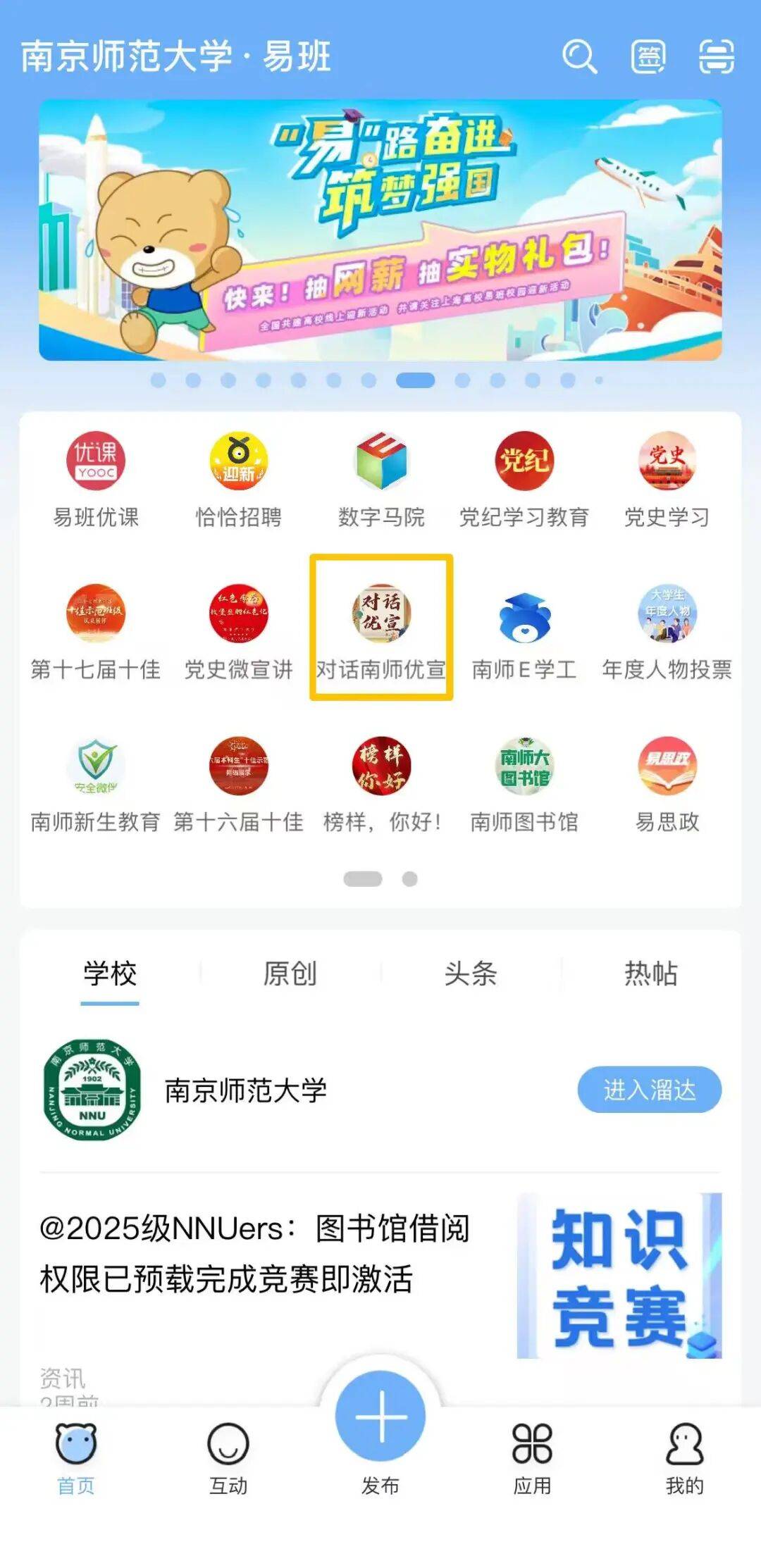This screenshot has width=761, height=1568.
Task: Open 对话南师优宣
Action: click(x=381, y=628)
